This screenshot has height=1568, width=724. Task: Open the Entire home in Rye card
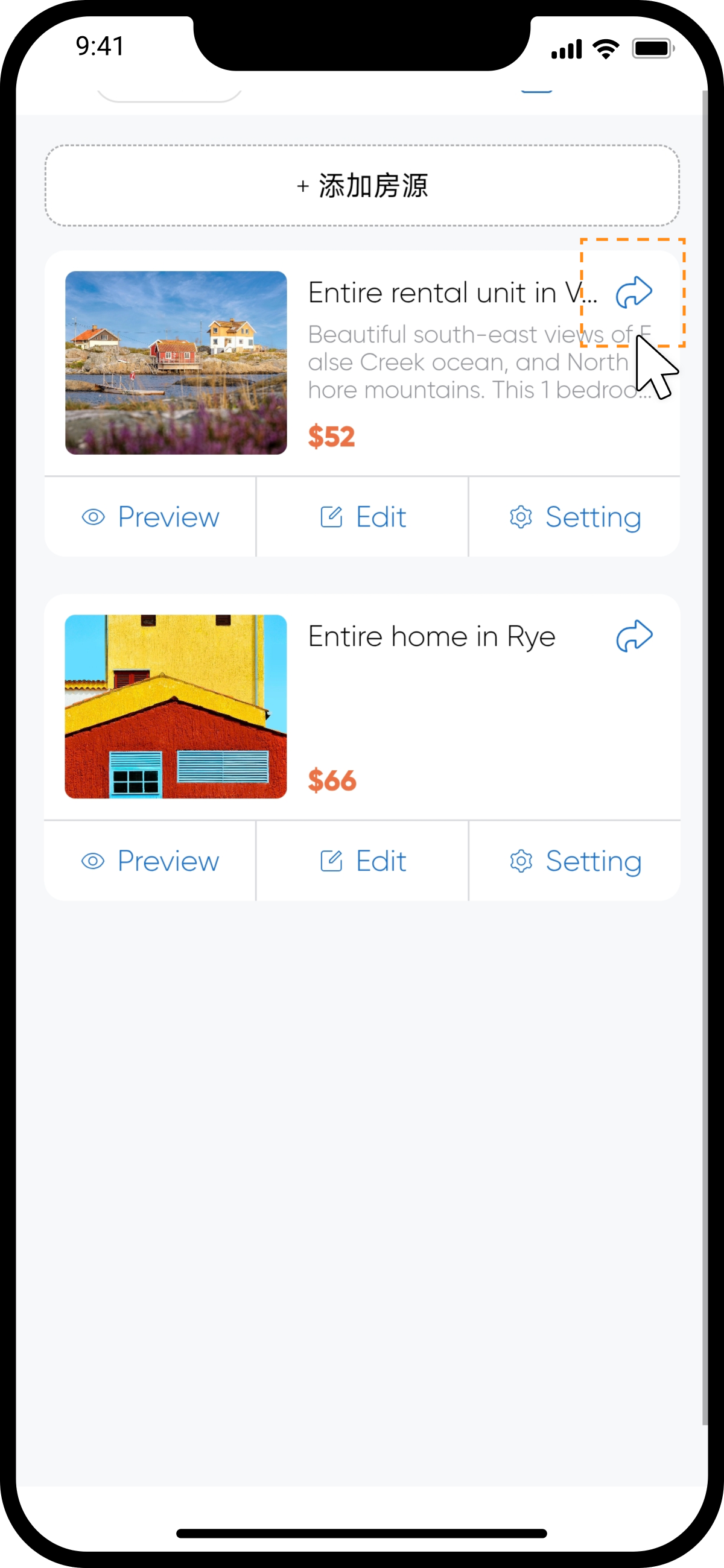coord(363,707)
